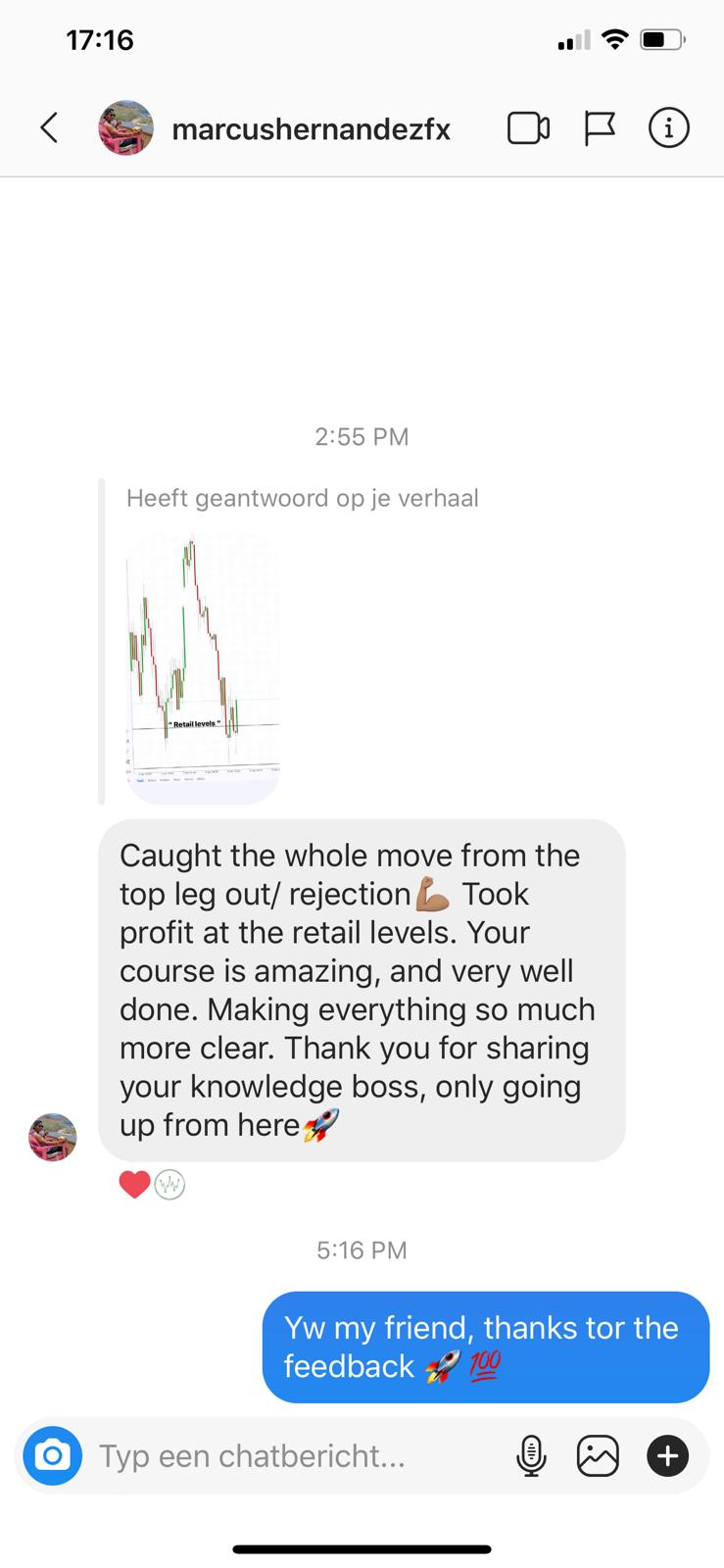Tap the sender's avatar beside the message
The height and width of the screenshot is (1568, 724).
coord(53,1137)
